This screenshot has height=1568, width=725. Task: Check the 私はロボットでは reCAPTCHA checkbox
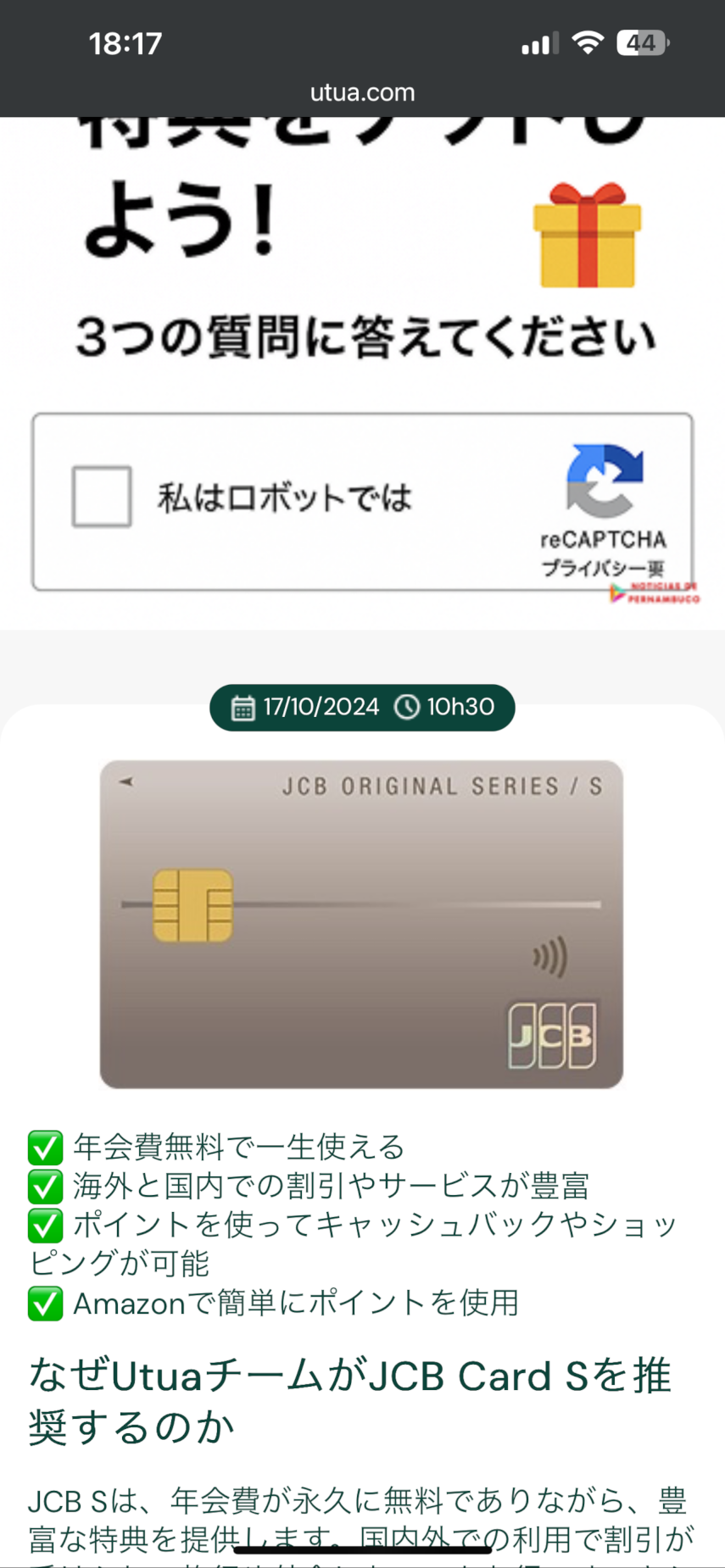tap(102, 497)
